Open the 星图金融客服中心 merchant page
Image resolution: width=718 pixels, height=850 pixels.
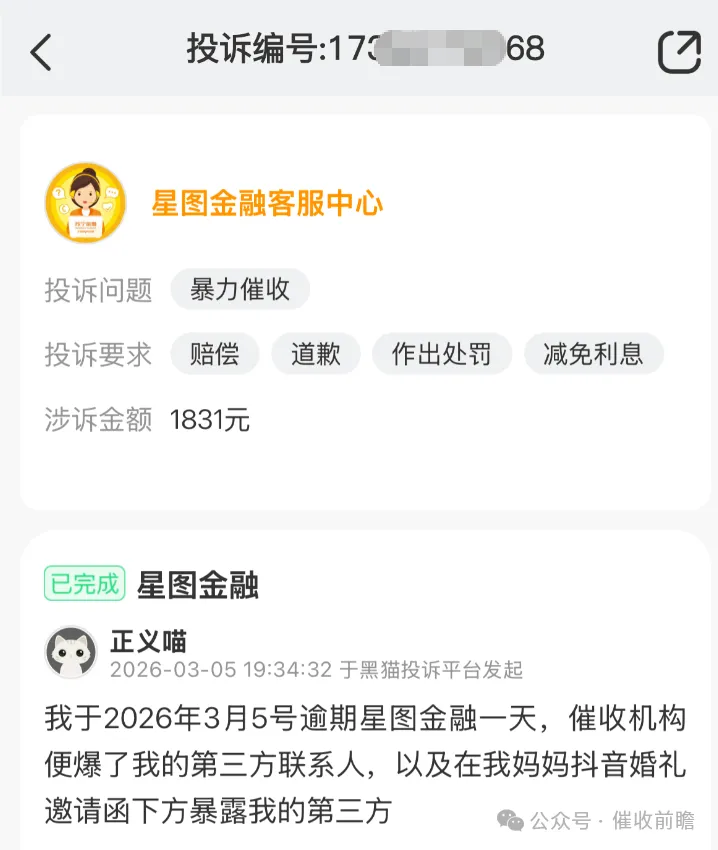click(267, 204)
